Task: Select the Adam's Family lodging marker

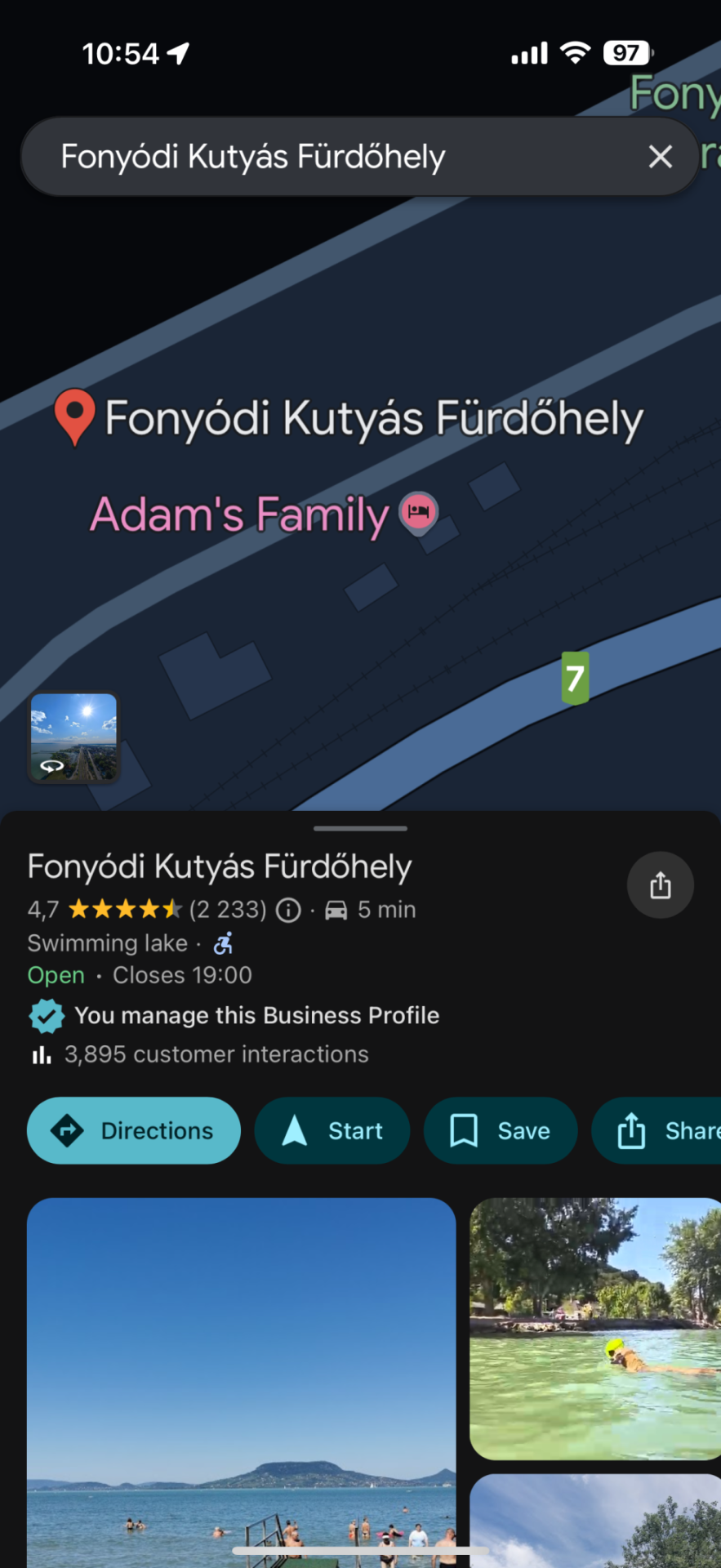Action: pos(419,512)
